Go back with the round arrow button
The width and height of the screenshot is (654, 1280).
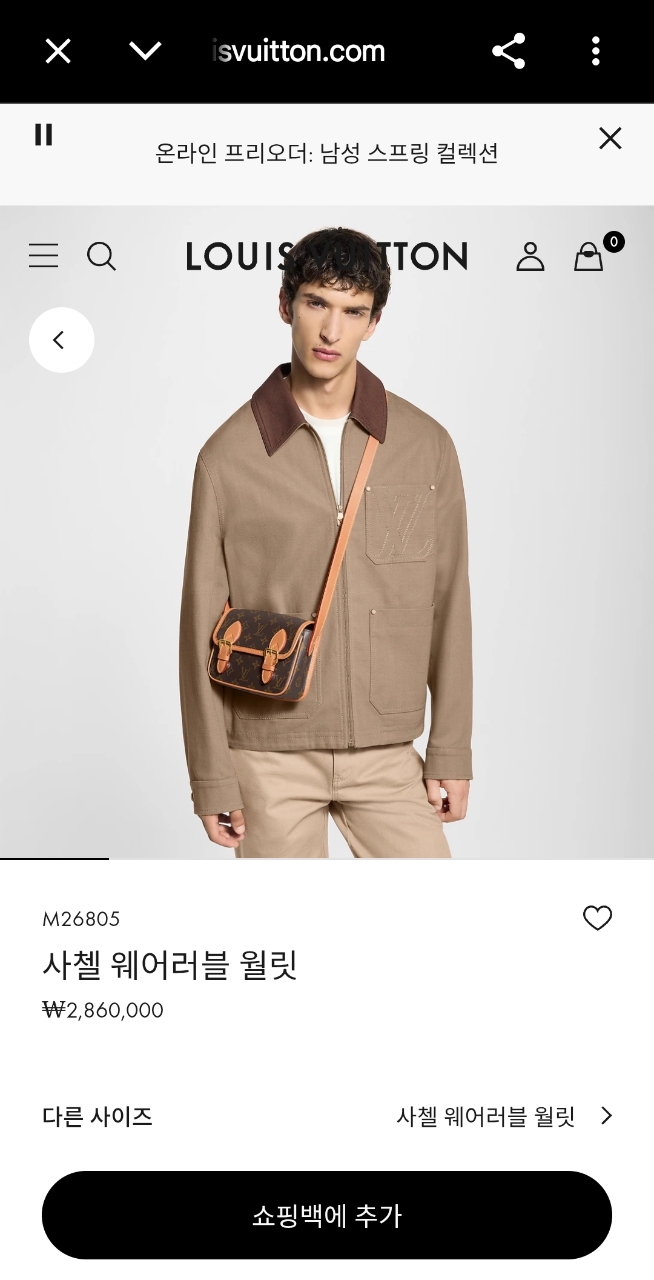coord(61,340)
